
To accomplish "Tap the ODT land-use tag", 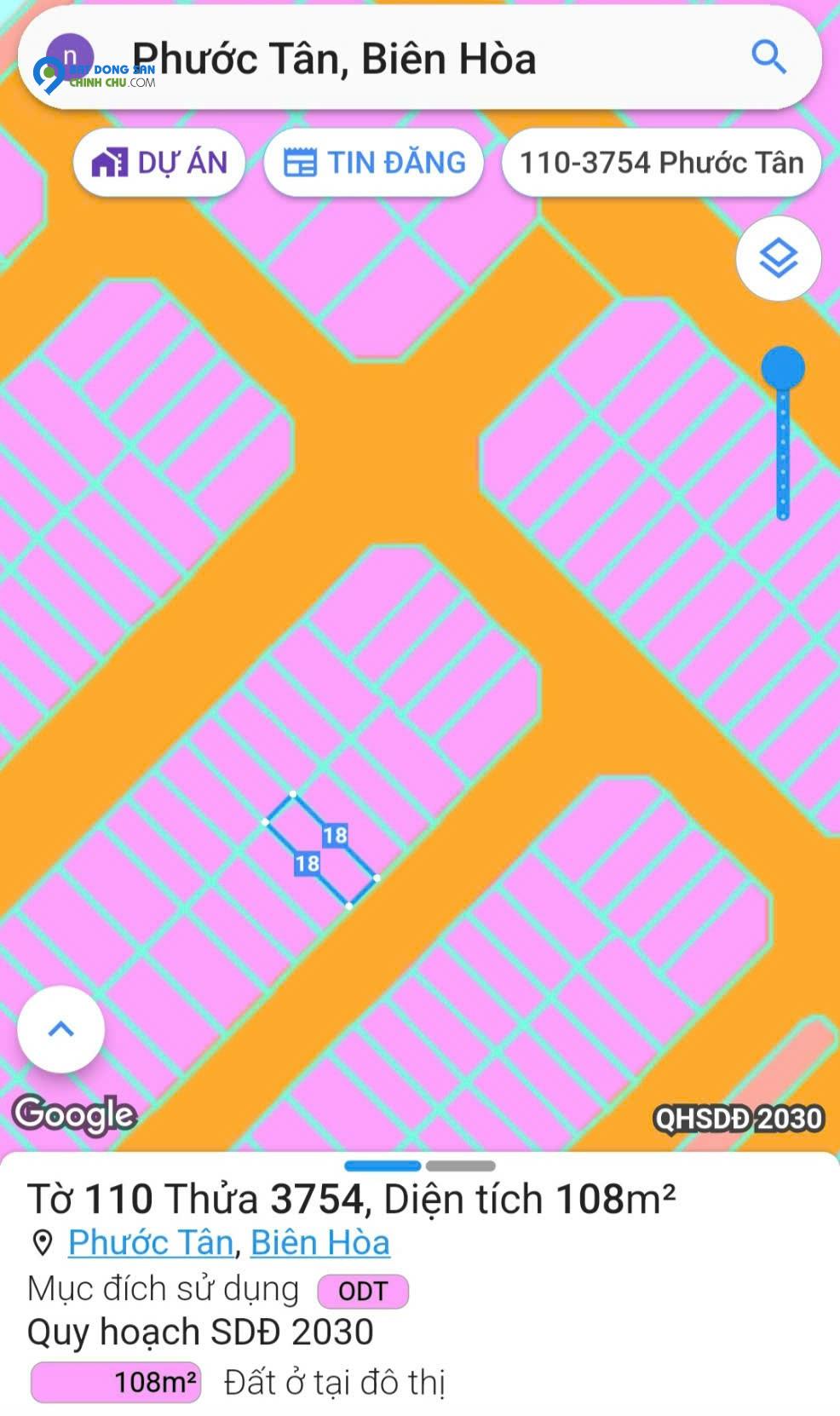I will tap(363, 1291).
